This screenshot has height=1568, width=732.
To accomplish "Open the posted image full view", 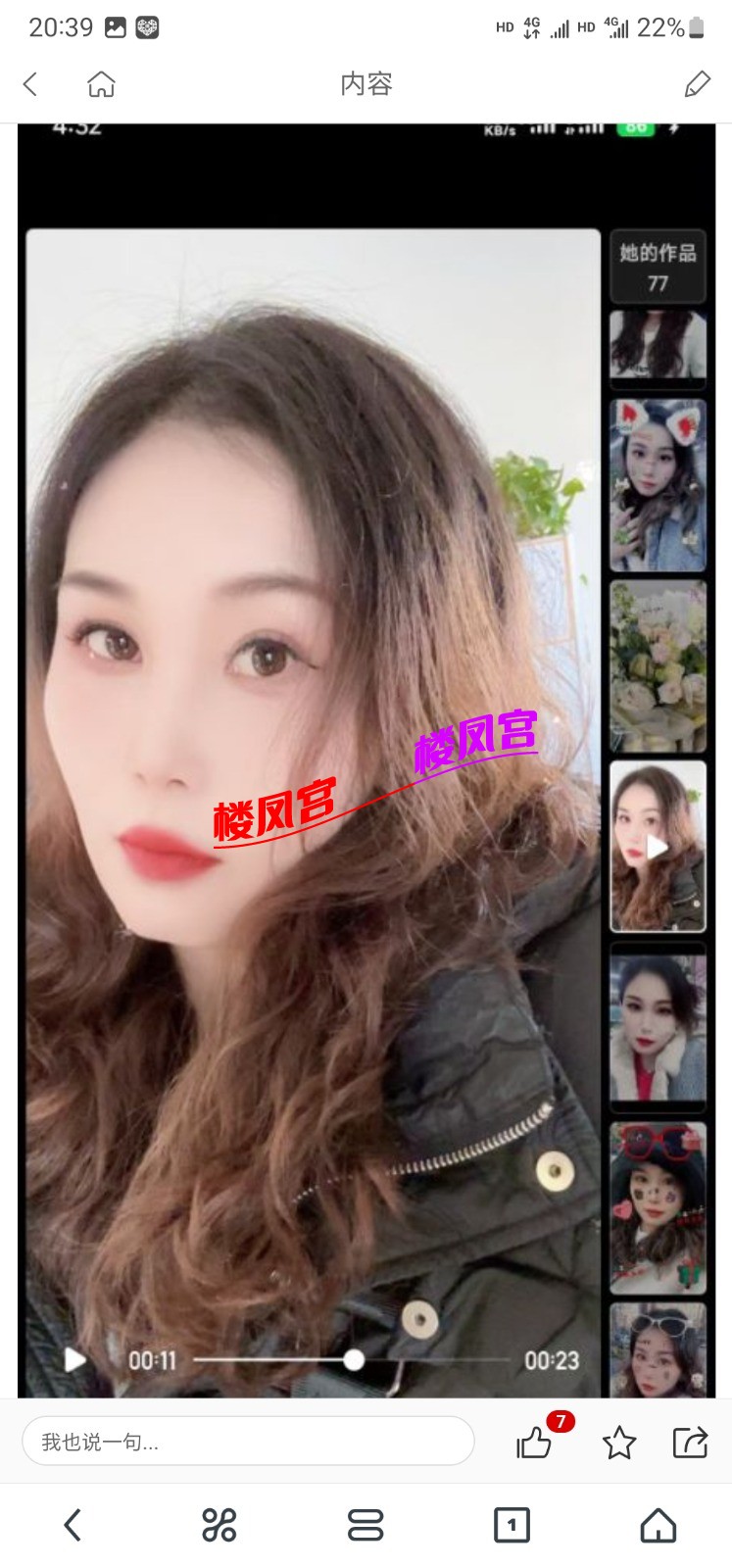I will 366,759.
